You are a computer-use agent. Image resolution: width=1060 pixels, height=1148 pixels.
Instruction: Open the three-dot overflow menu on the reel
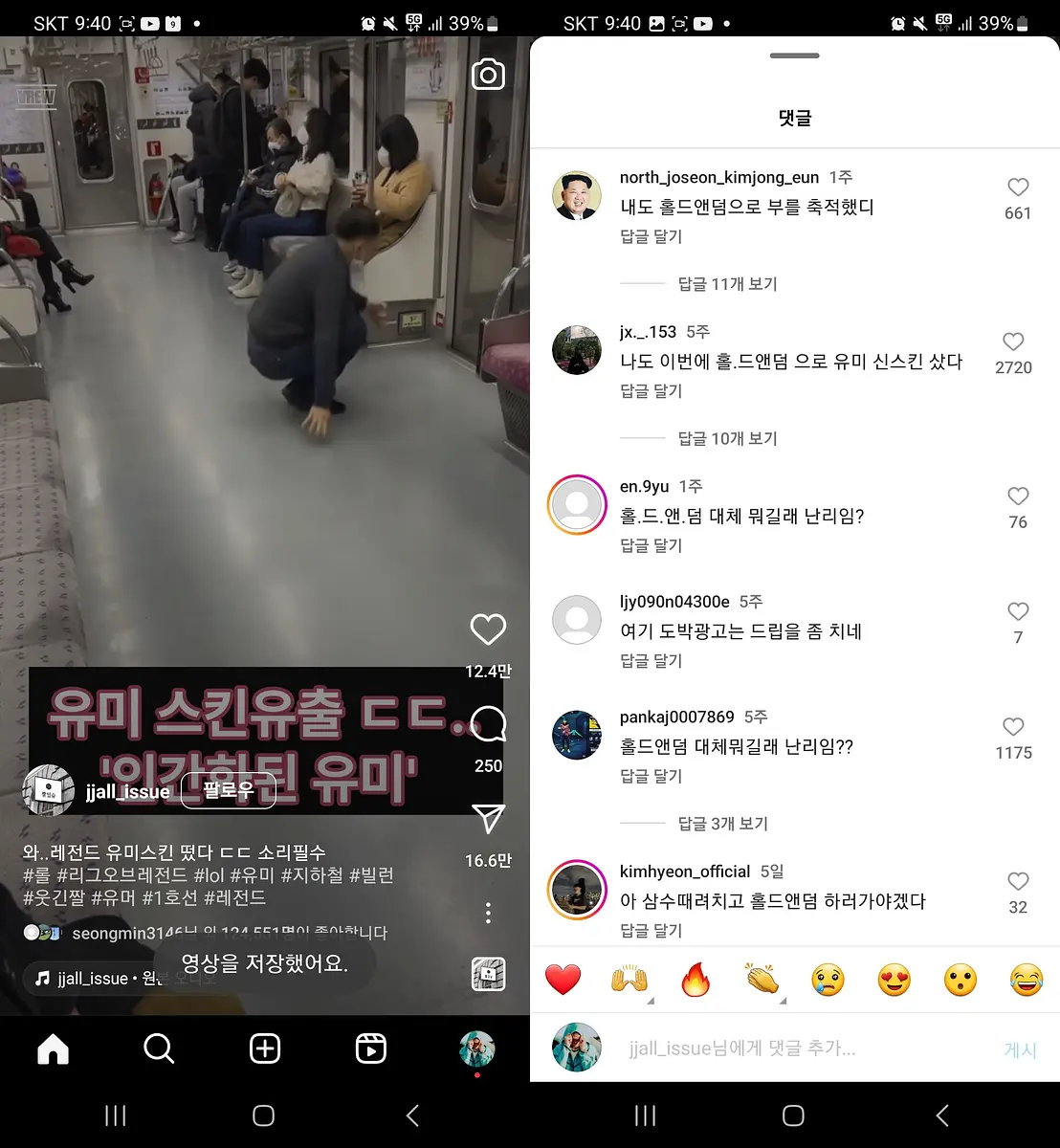click(488, 913)
